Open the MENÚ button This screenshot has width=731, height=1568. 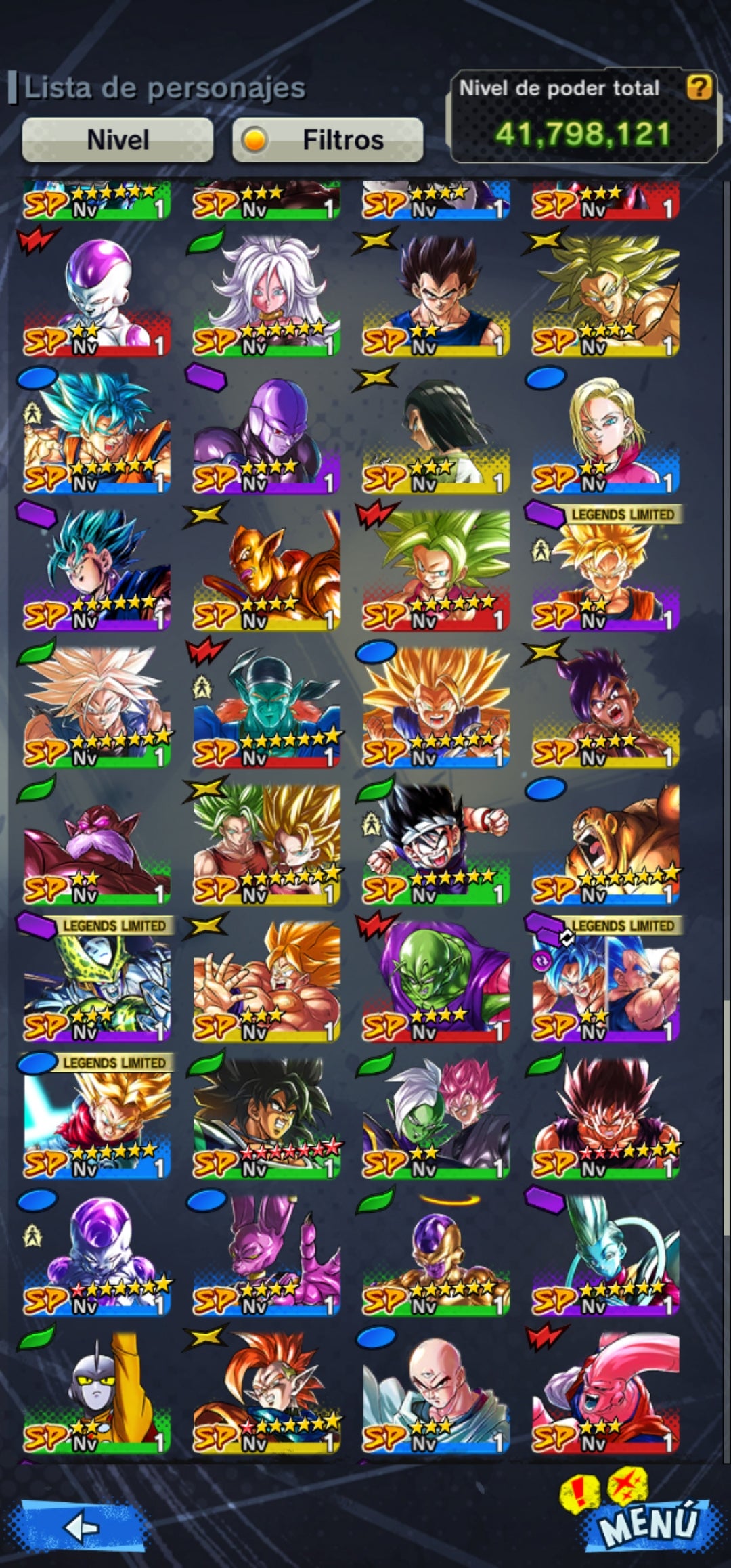pos(648,1523)
